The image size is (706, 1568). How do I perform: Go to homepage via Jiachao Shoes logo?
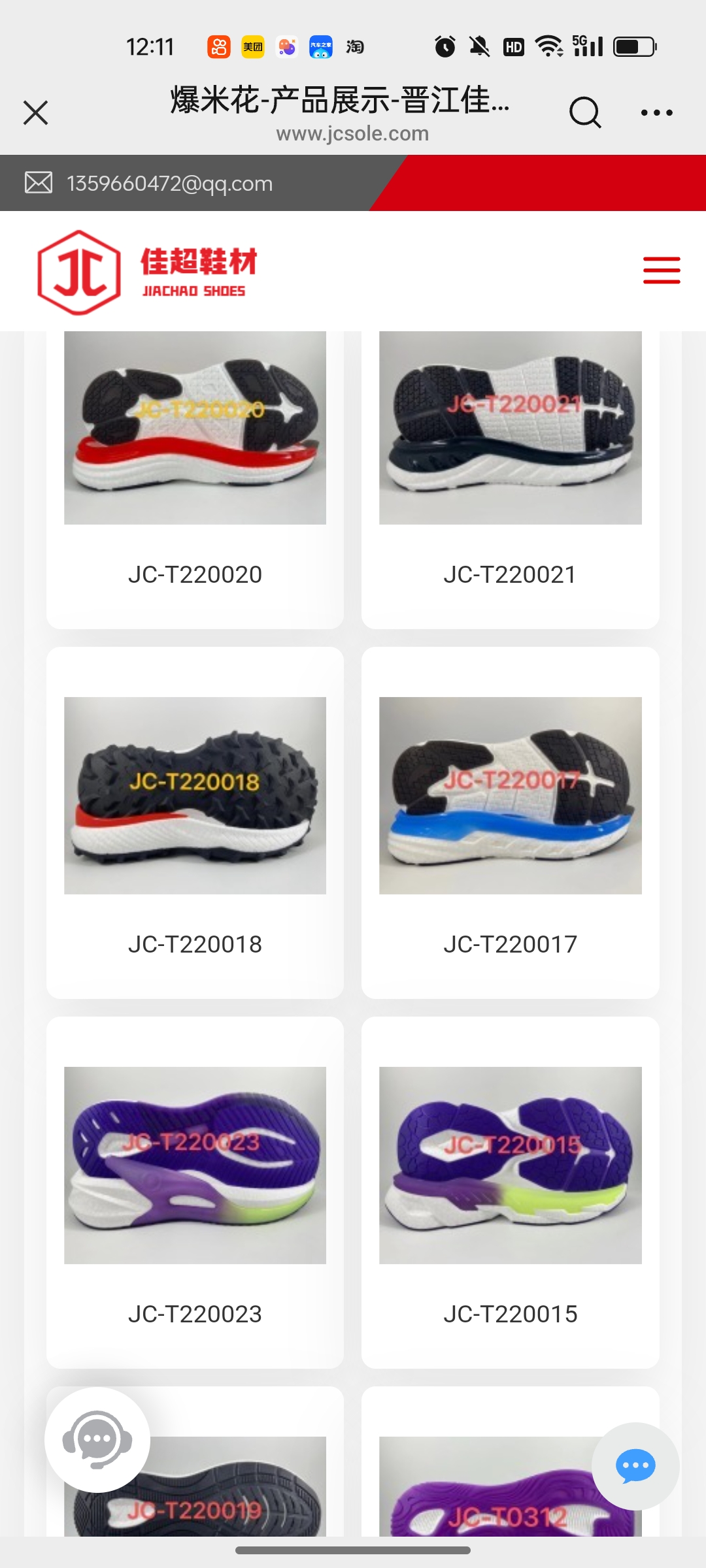147,272
